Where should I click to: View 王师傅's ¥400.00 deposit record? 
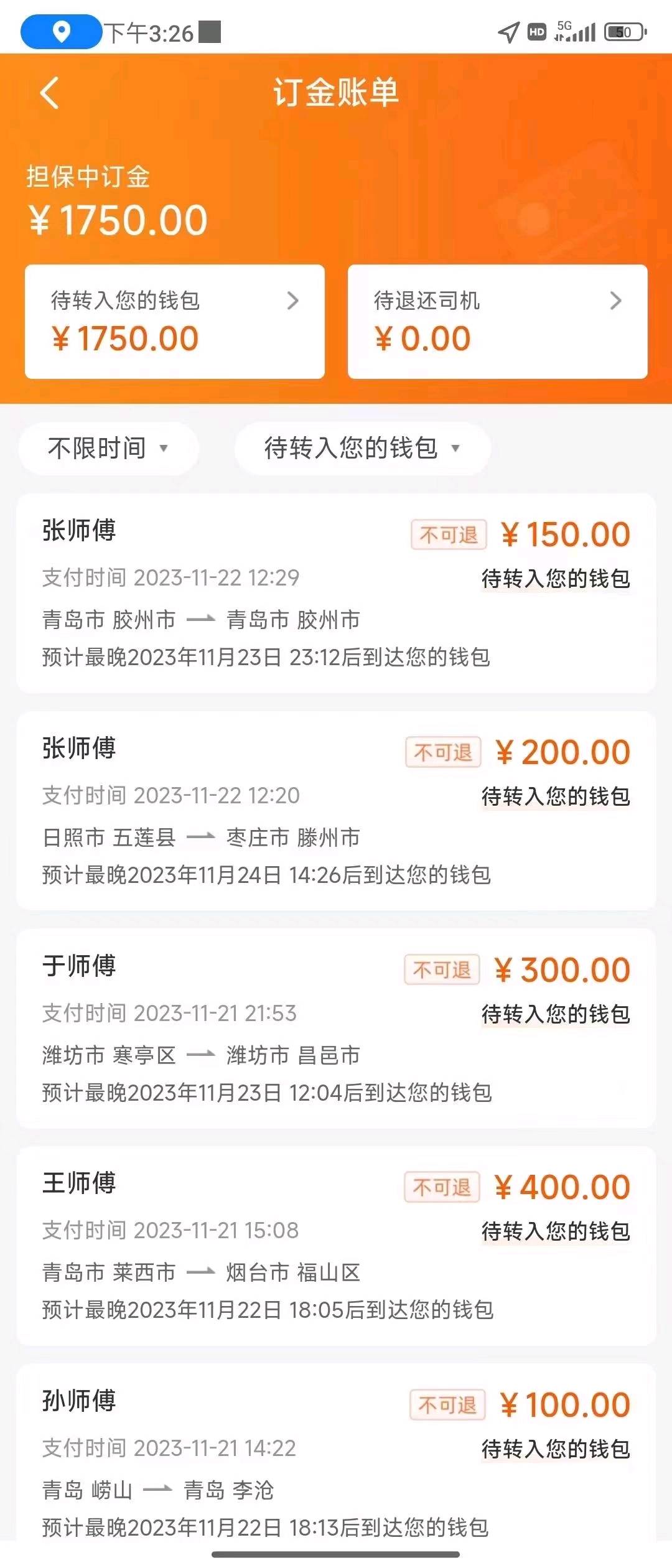point(336,1246)
